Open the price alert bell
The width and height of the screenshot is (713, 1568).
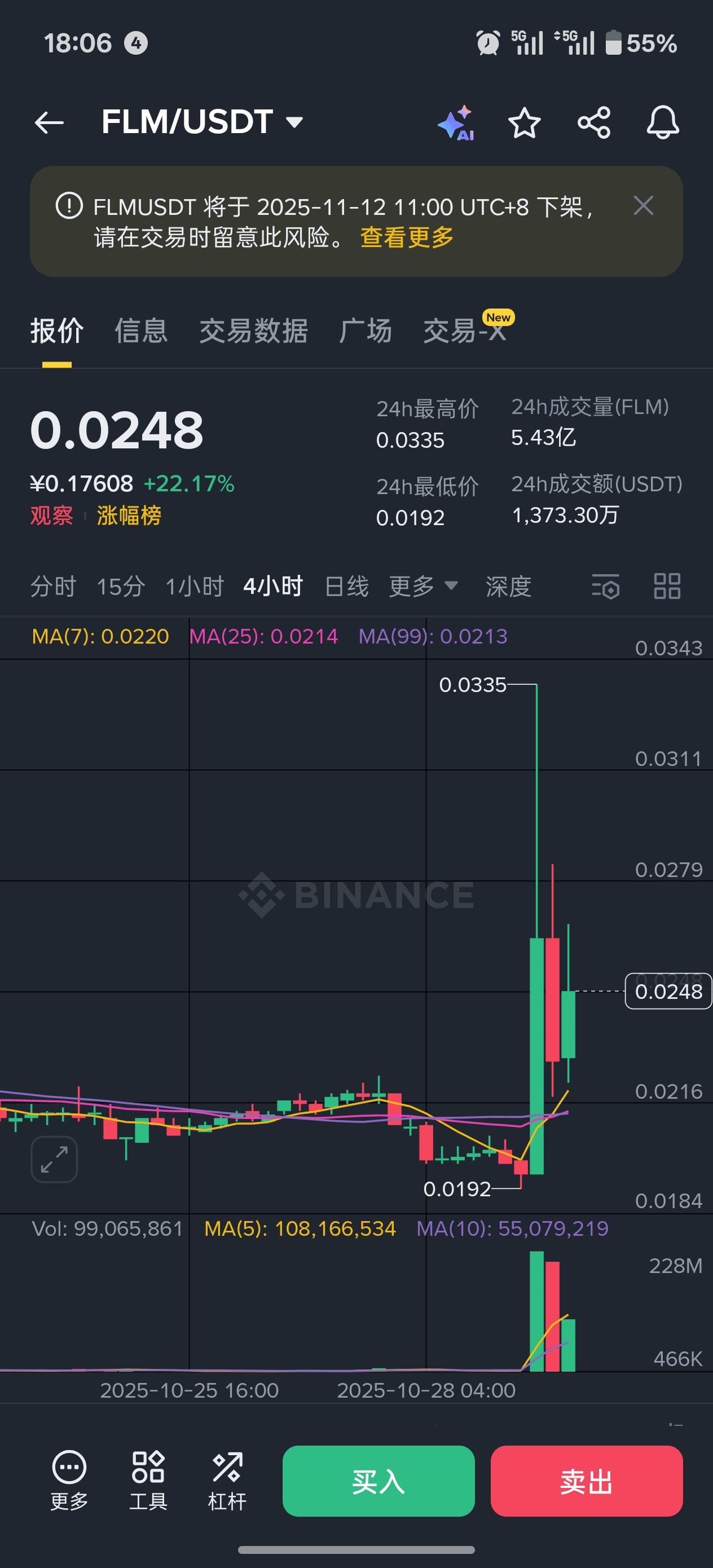point(662,123)
